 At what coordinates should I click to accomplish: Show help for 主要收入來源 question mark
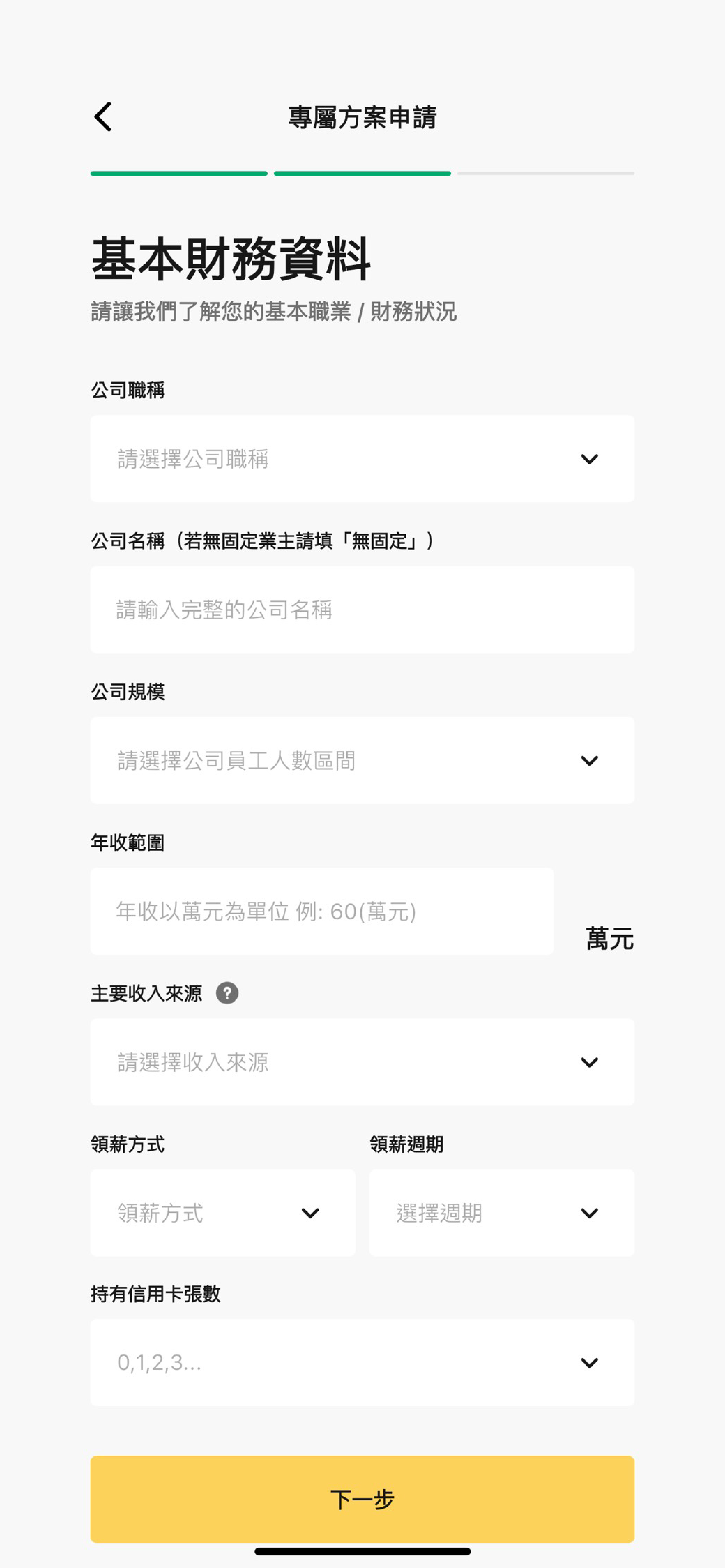pos(227,993)
